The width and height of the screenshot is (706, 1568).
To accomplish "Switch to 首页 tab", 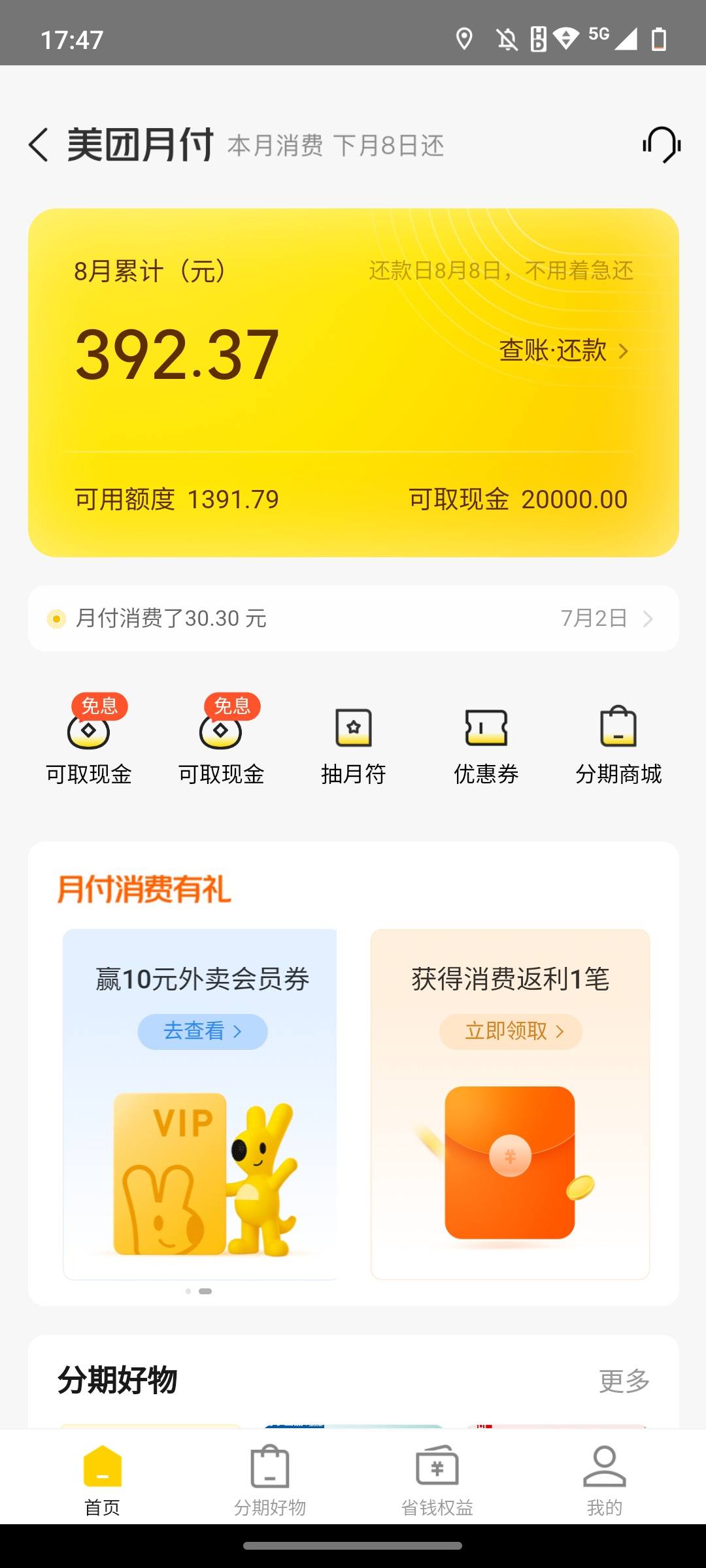I will pos(103,1480).
